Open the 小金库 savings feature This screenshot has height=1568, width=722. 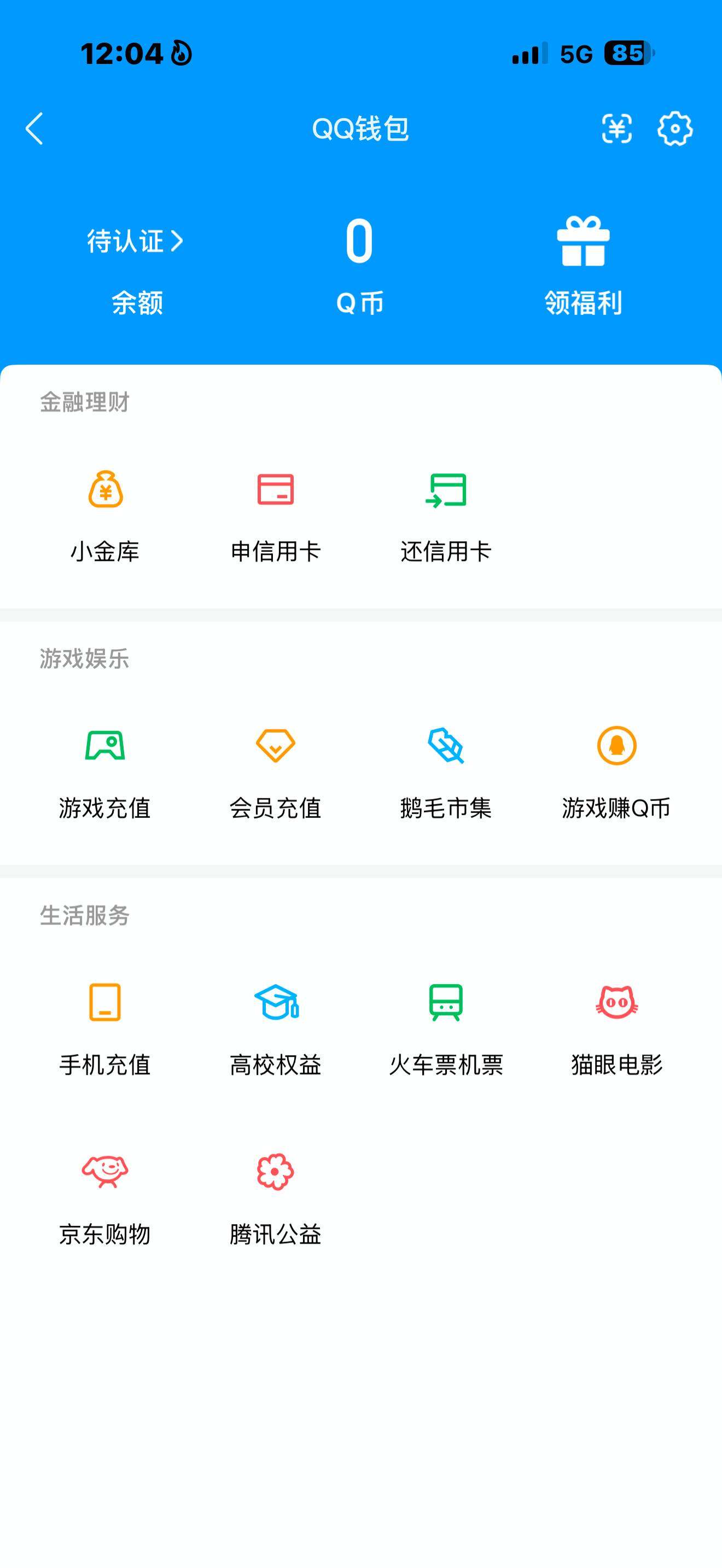pos(104,514)
